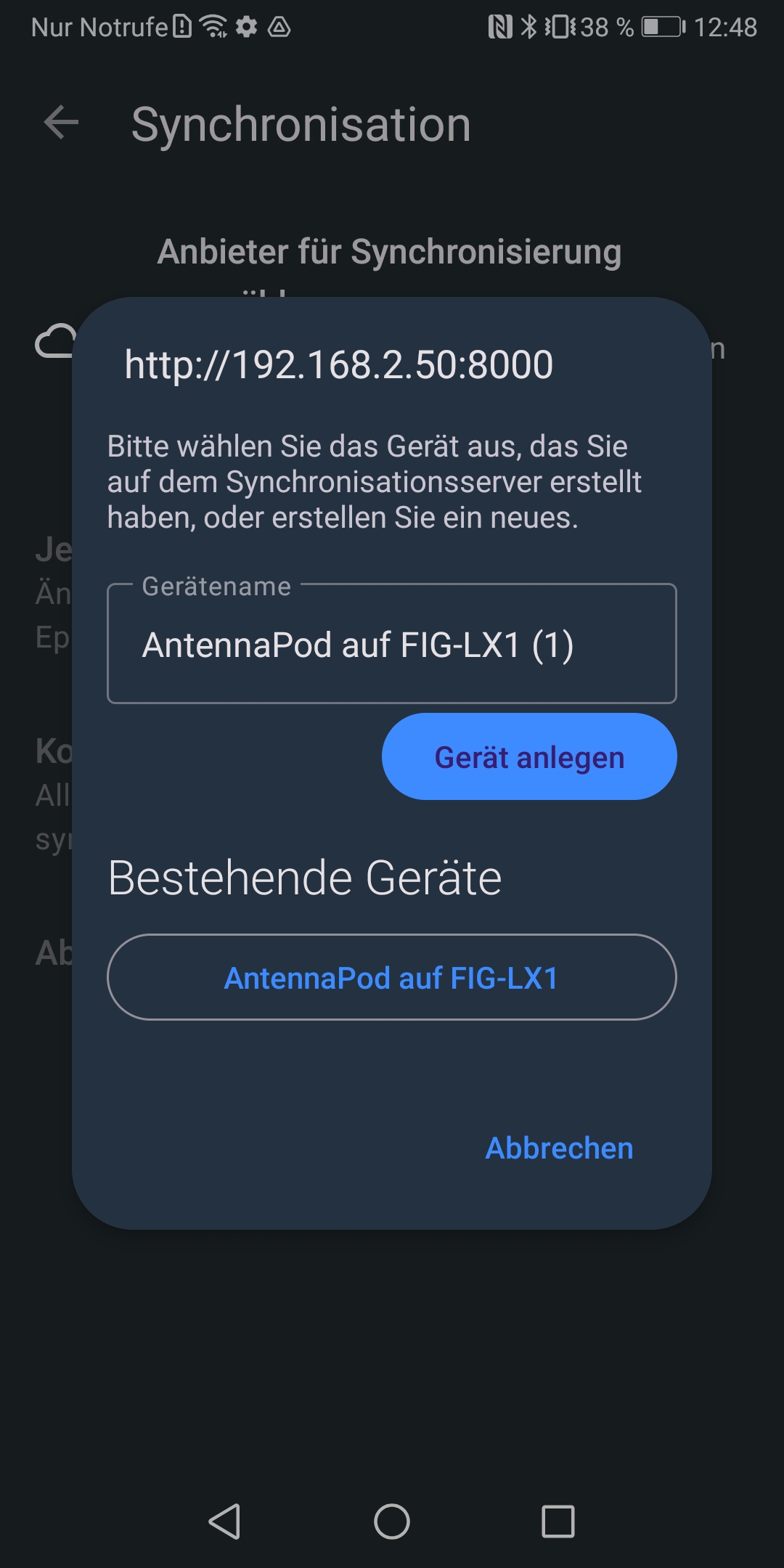Tap the vibrate mode icon in the status bar
The image size is (784, 1568).
point(560,28)
